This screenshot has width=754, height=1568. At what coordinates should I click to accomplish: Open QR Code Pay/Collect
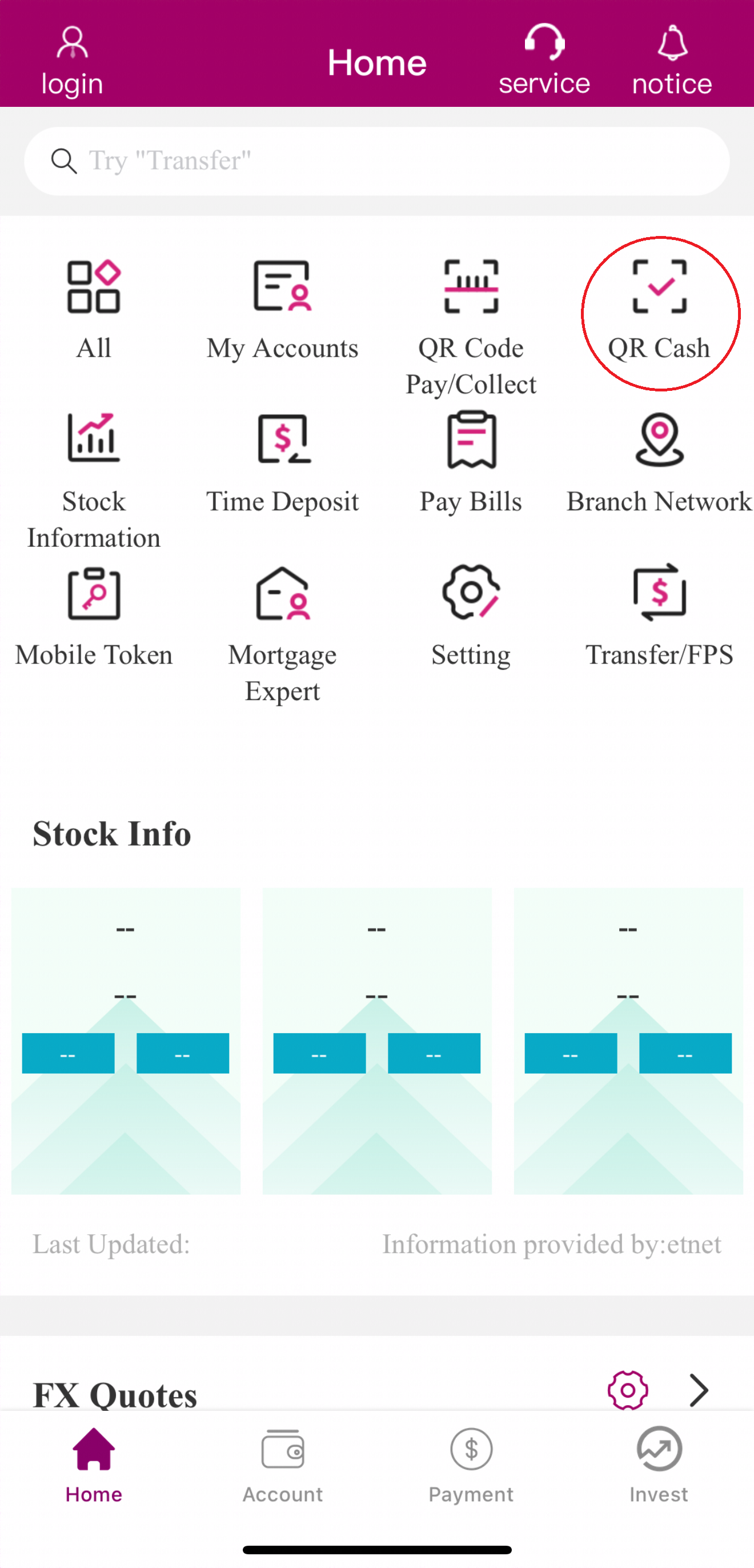point(471,323)
